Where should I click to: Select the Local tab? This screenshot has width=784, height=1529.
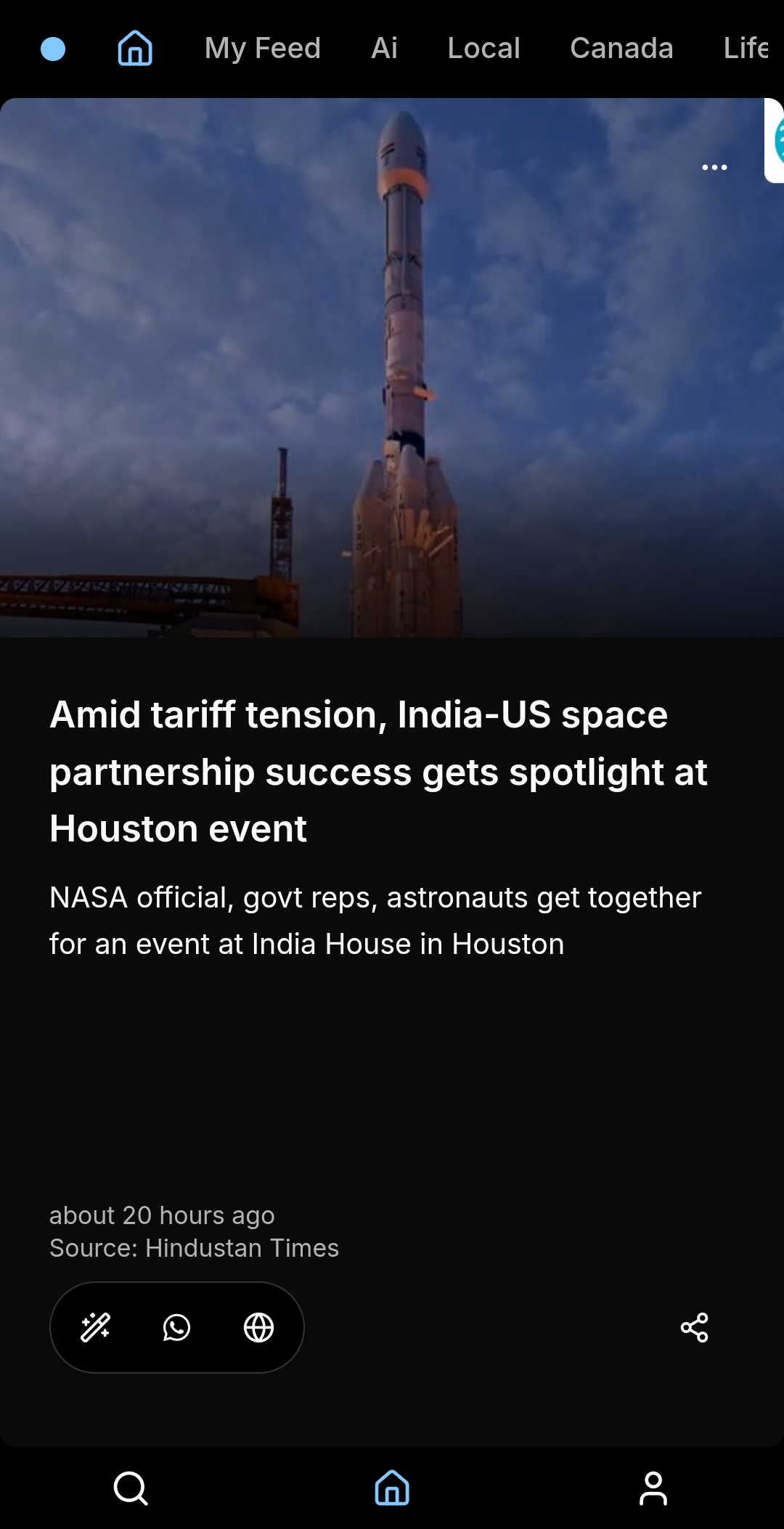click(483, 49)
